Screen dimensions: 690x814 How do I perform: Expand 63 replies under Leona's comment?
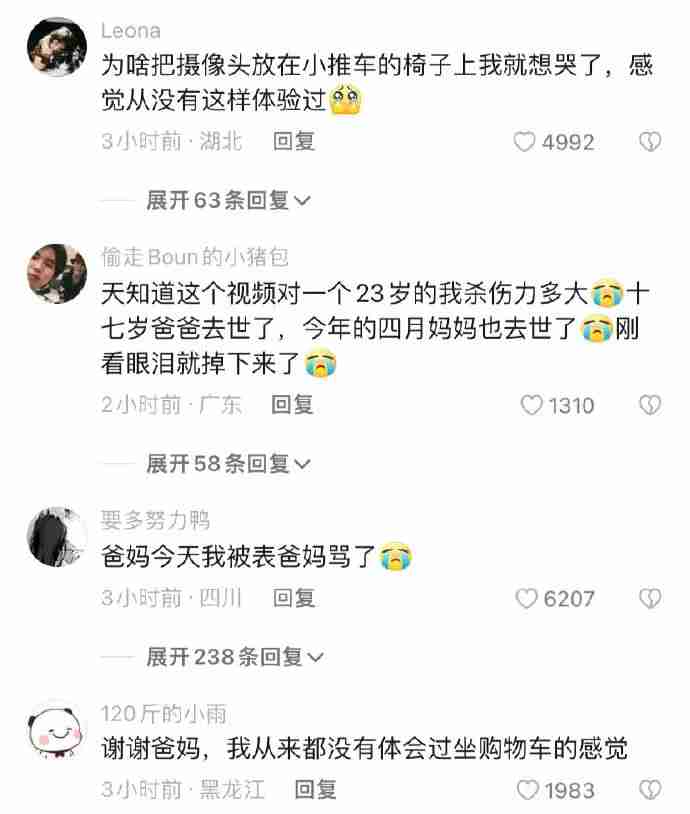[228, 200]
